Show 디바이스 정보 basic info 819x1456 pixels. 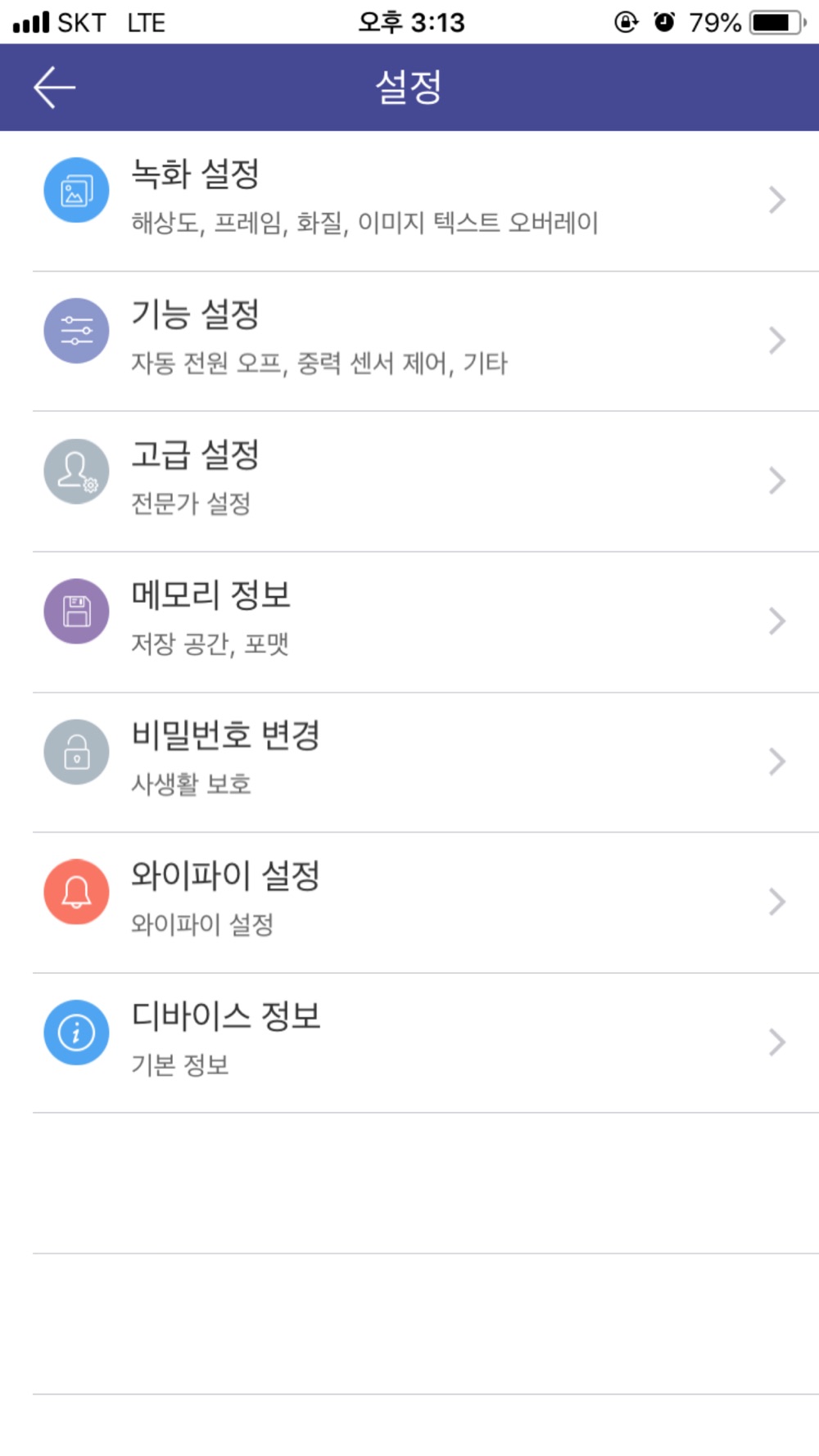point(409,1043)
